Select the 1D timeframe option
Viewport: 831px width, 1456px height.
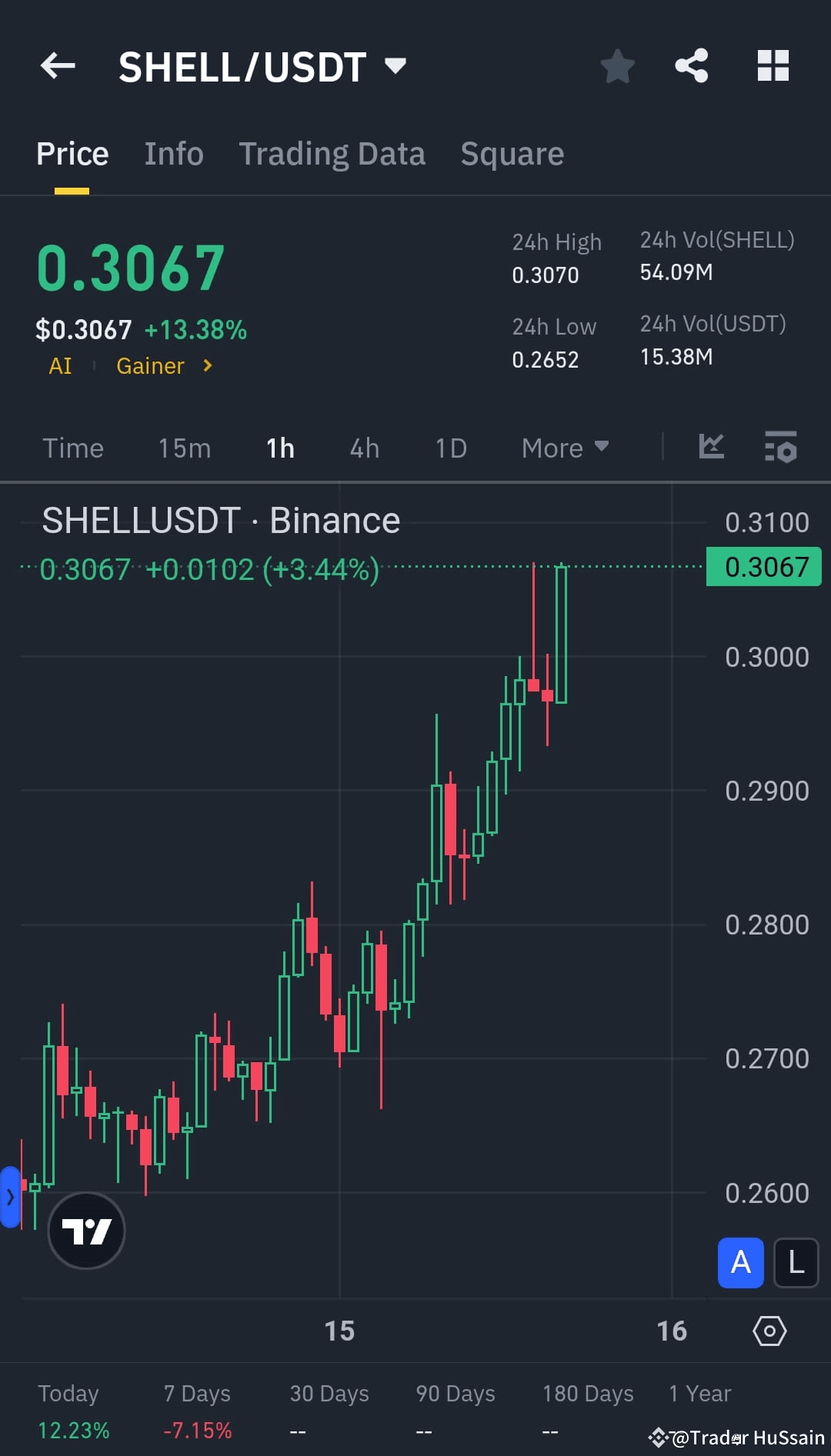point(451,447)
